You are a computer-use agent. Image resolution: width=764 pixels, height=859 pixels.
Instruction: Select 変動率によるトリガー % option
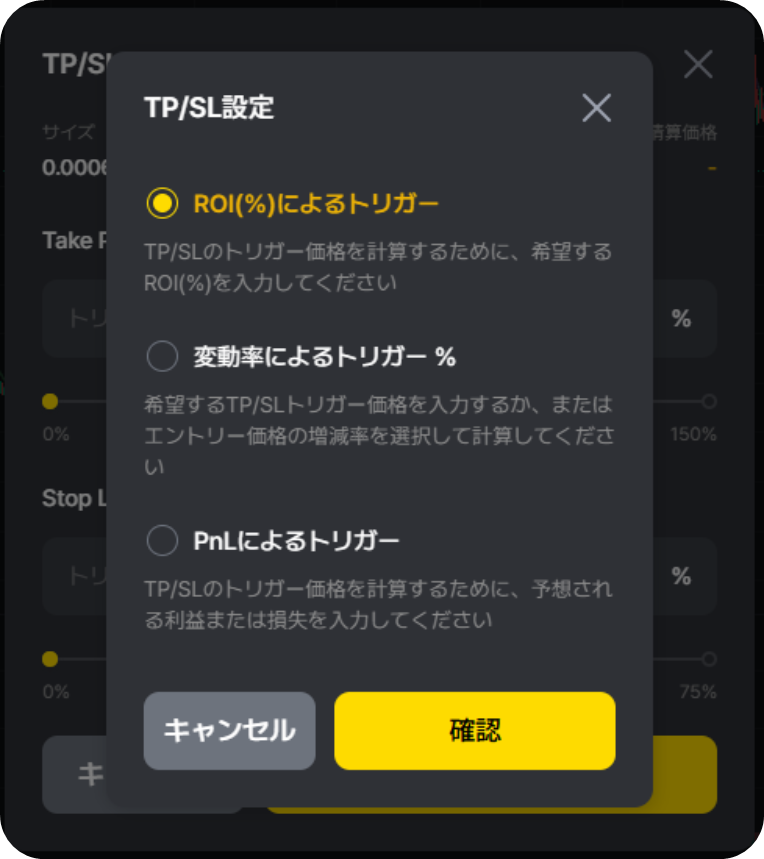tap(162, 356)
